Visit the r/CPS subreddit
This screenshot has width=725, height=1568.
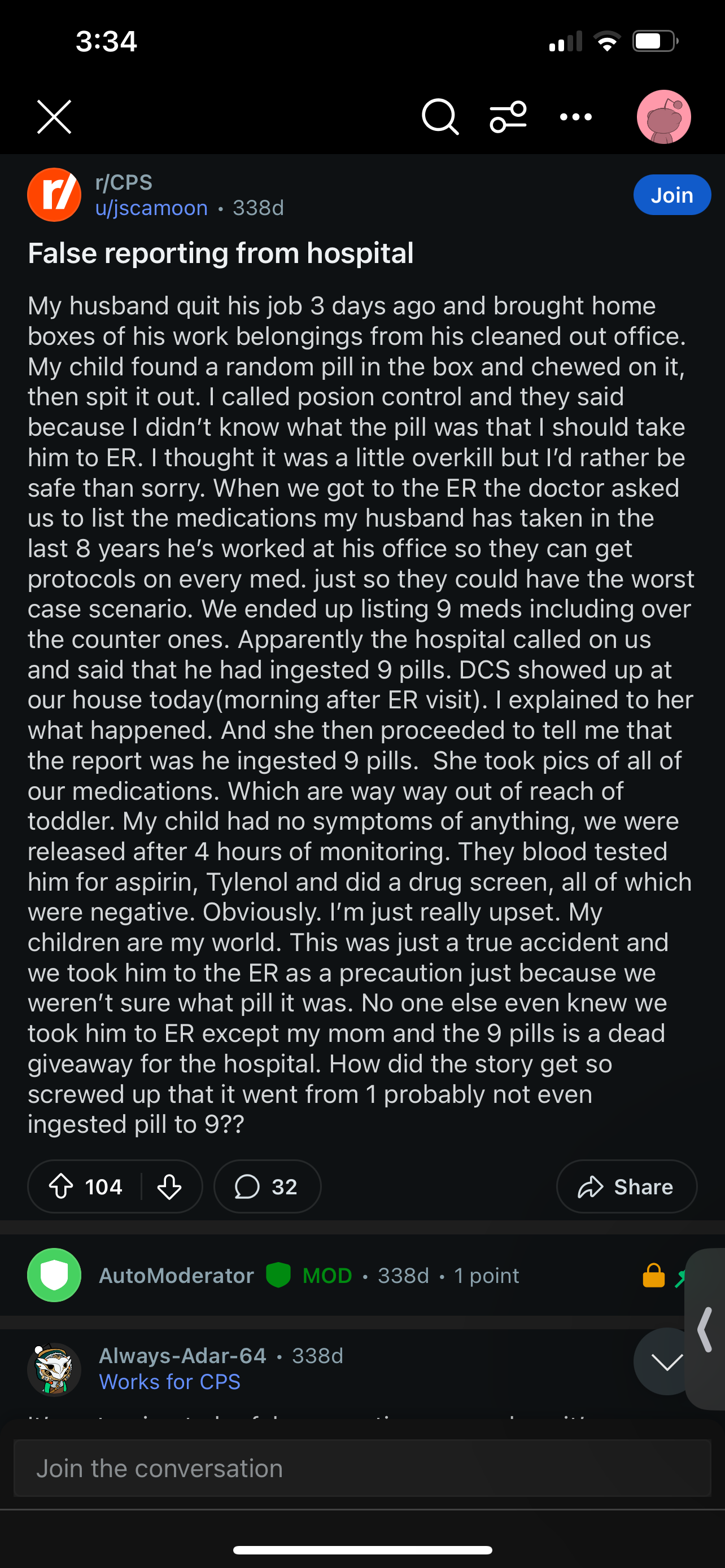coord(124,182)
